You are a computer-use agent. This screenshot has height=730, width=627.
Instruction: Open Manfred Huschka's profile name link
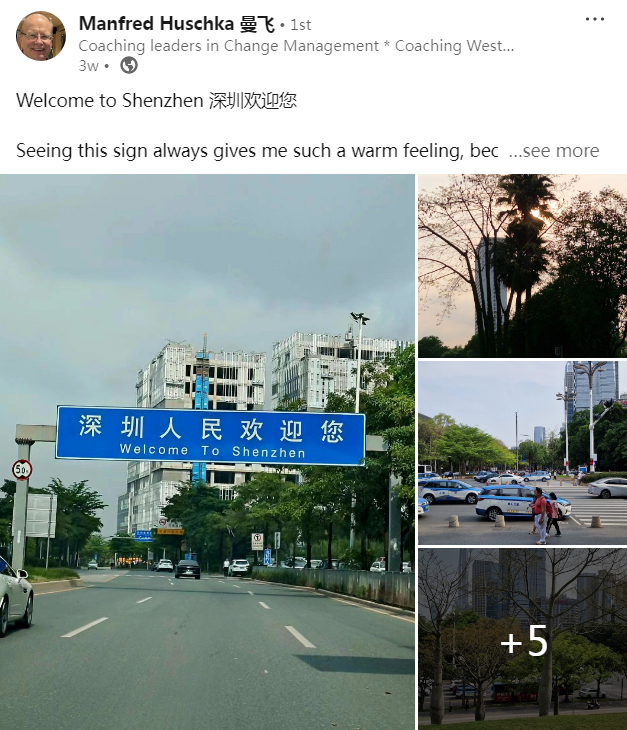point(156,24)
